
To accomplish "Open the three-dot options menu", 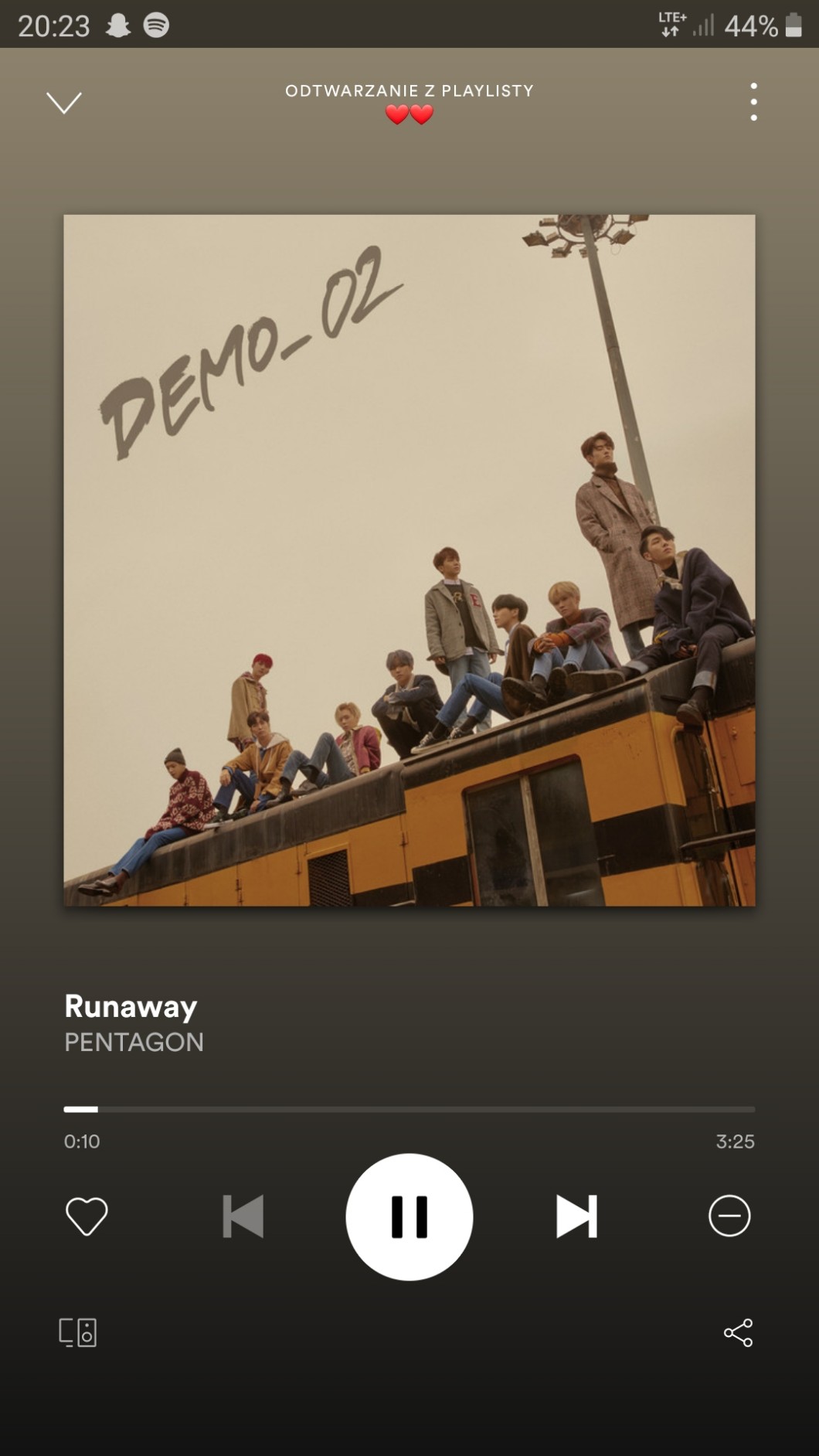I will (753, 102).
